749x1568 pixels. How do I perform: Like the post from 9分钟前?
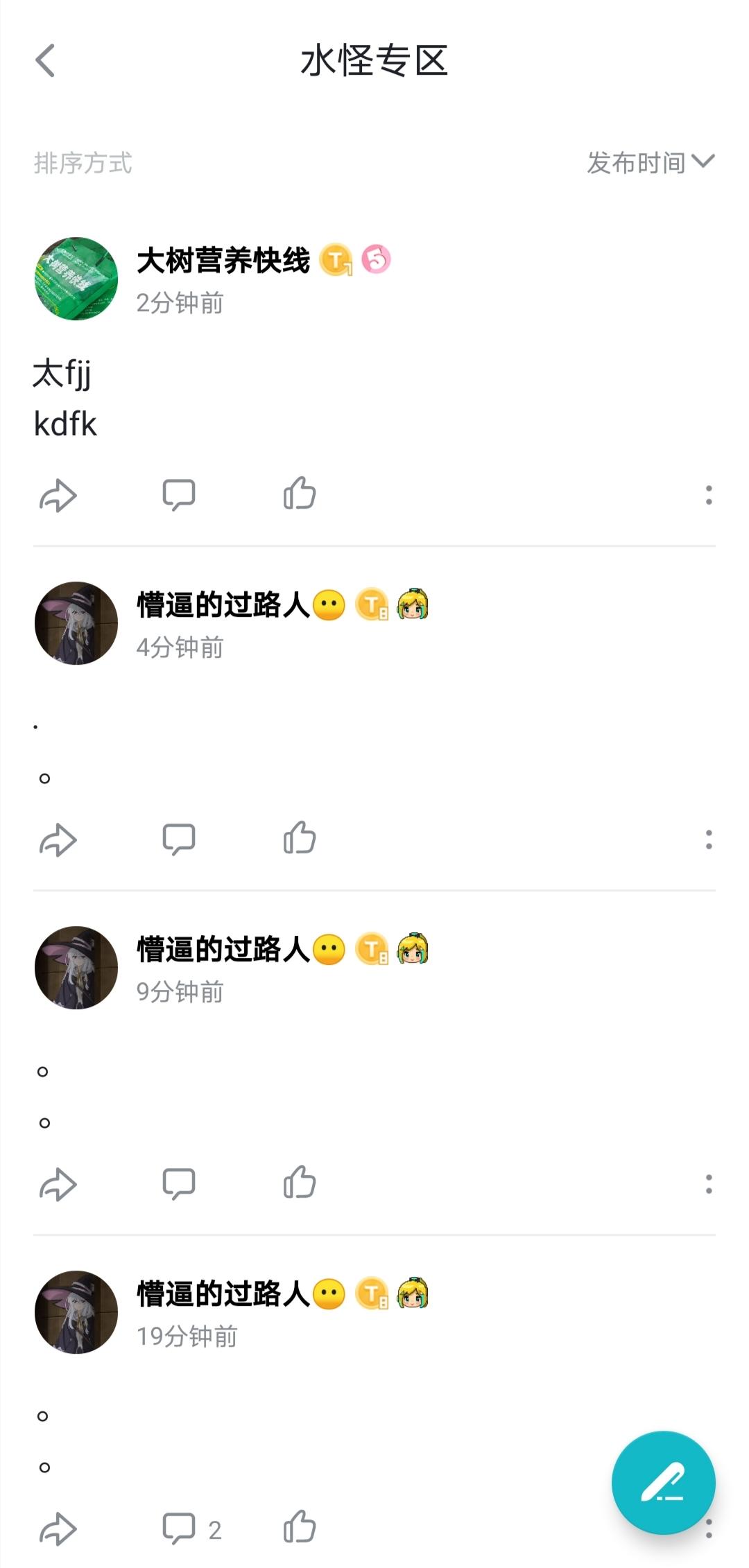tap(300, 1183)
